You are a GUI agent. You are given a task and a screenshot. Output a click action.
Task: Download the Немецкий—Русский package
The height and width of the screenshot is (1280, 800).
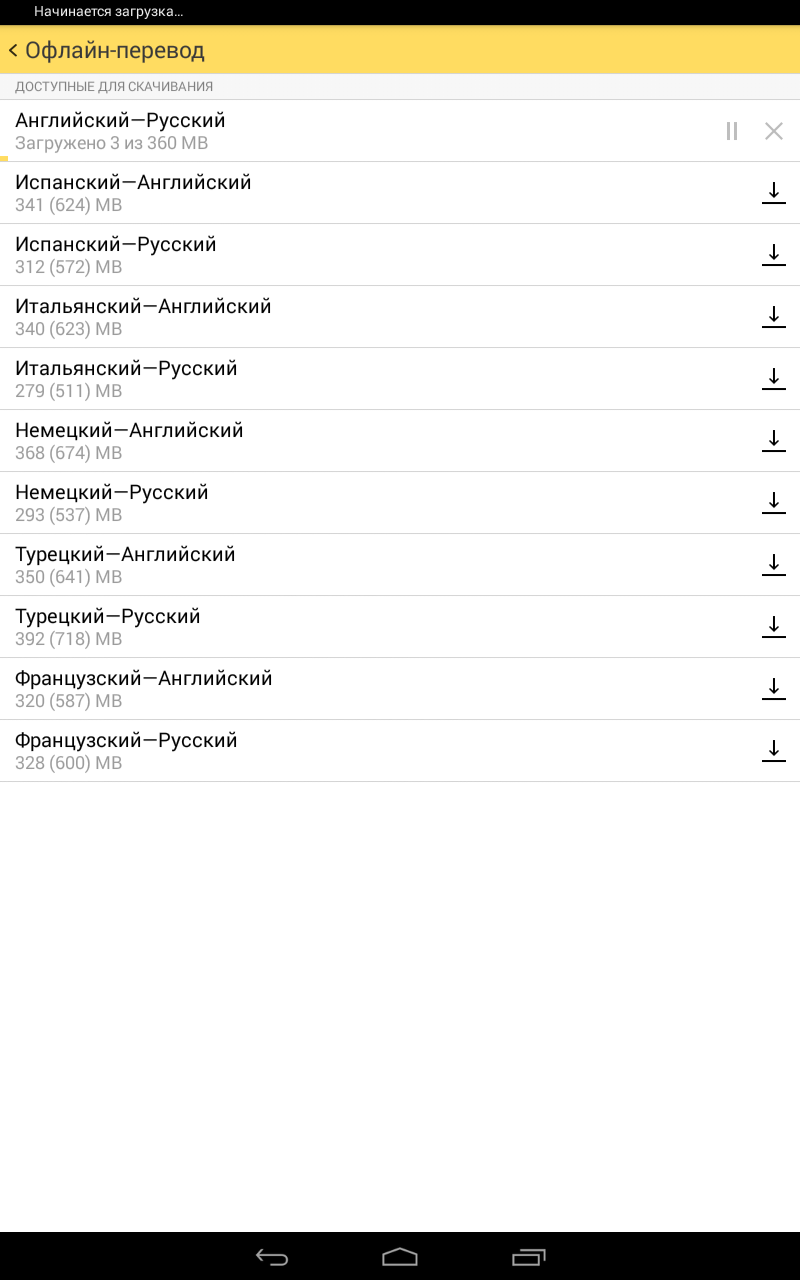(773, 503)
